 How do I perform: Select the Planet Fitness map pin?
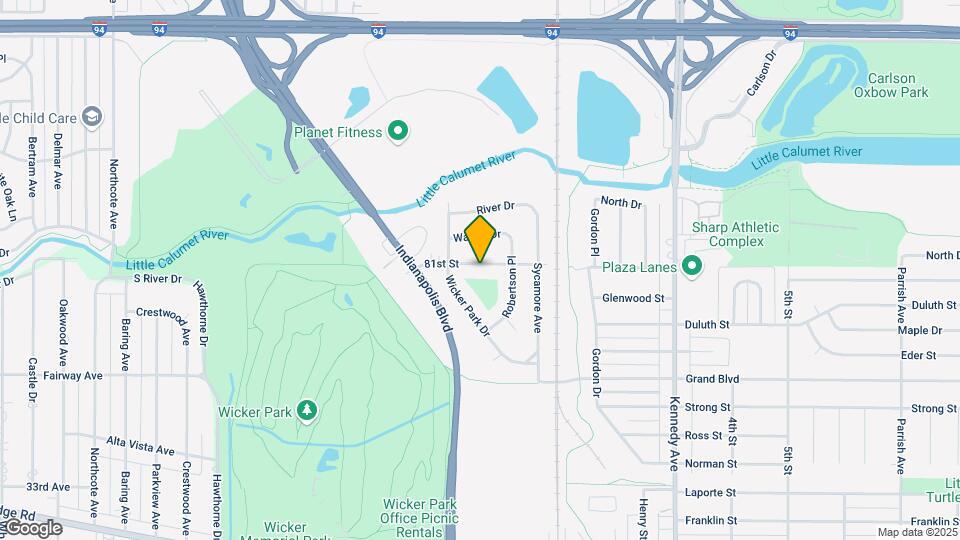pos(398,131)
